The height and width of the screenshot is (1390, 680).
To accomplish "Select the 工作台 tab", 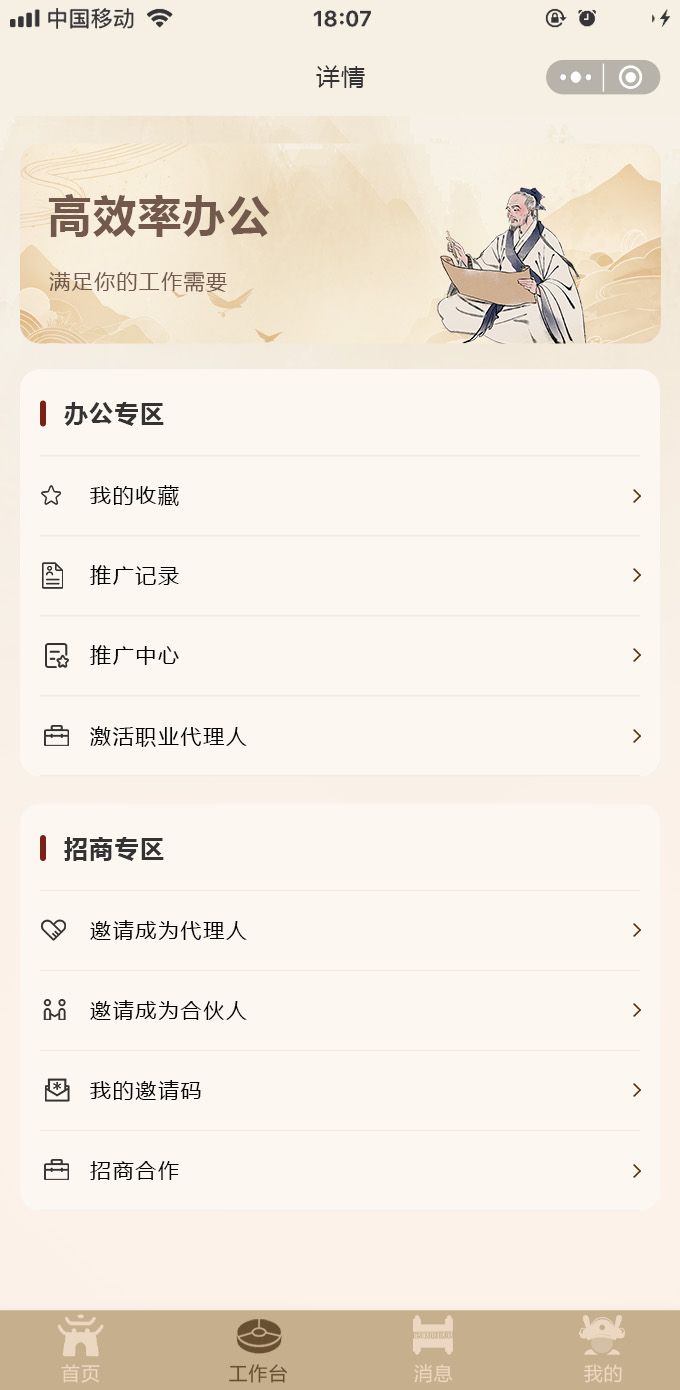I will [258, 1350].
